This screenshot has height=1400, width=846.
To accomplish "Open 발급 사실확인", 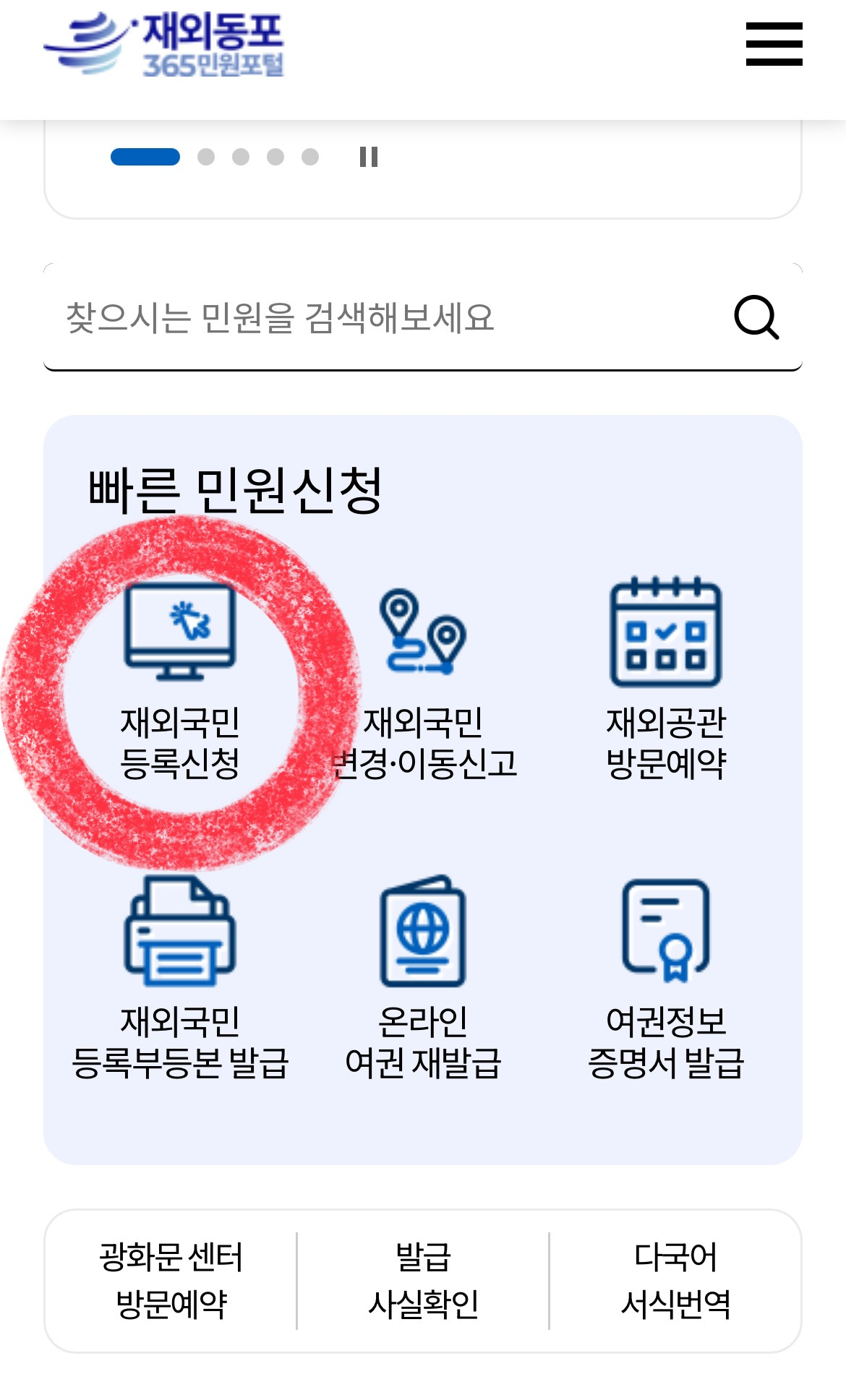I will (423, 1280).
